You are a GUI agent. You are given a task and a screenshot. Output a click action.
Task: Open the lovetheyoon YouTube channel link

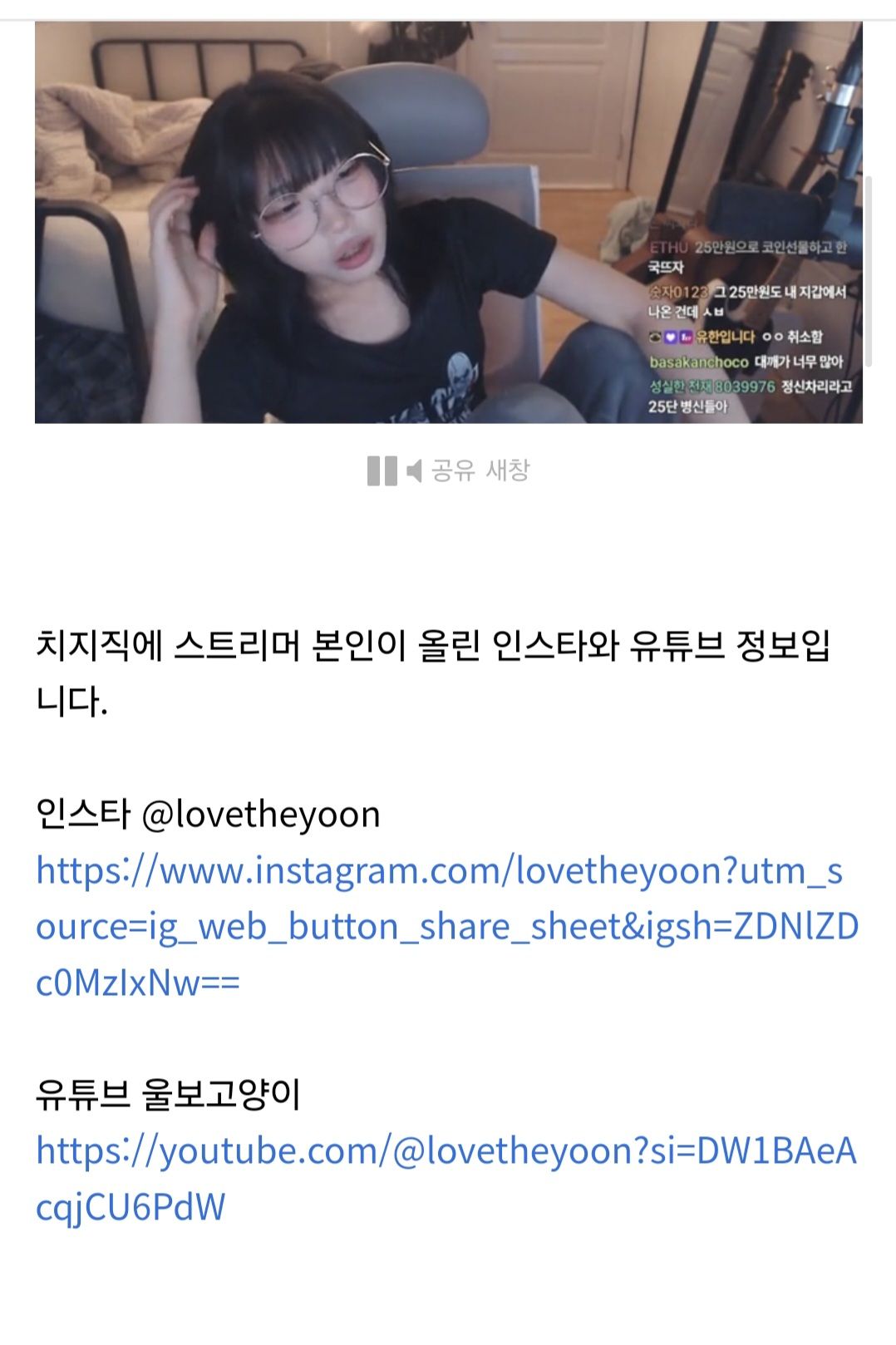446,1152
